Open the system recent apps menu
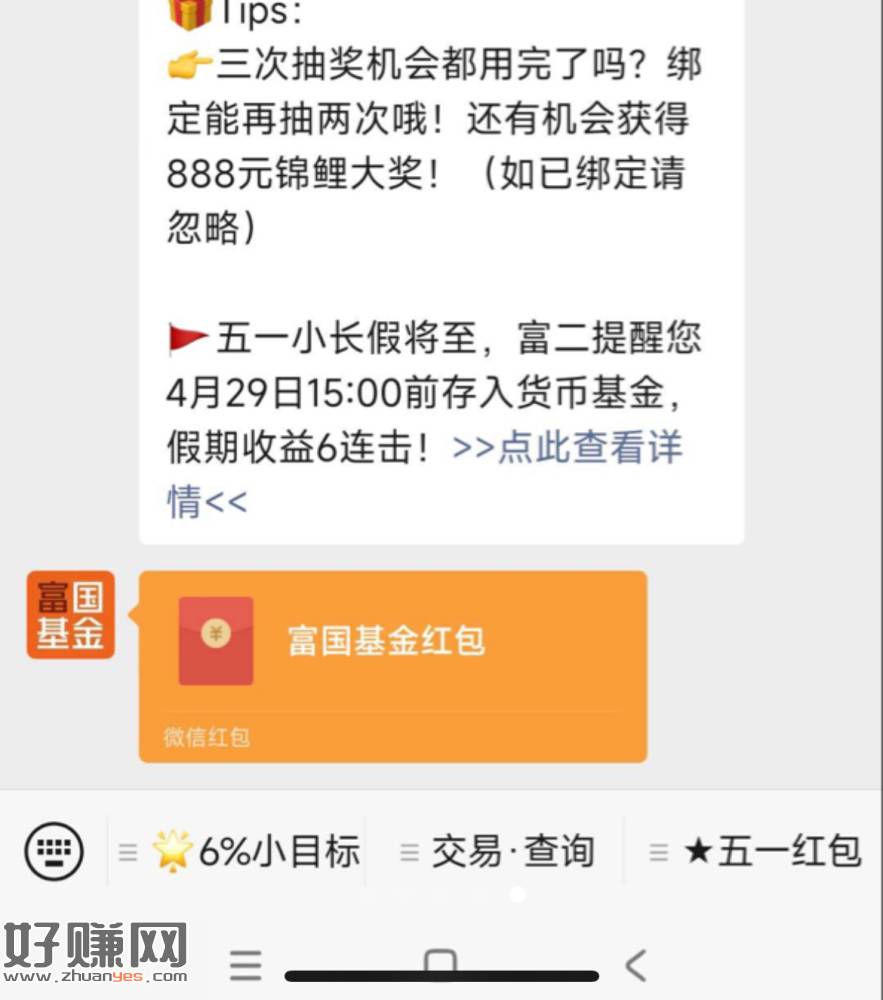Viewport: 883px width, 1000px height. coord(245,966)
